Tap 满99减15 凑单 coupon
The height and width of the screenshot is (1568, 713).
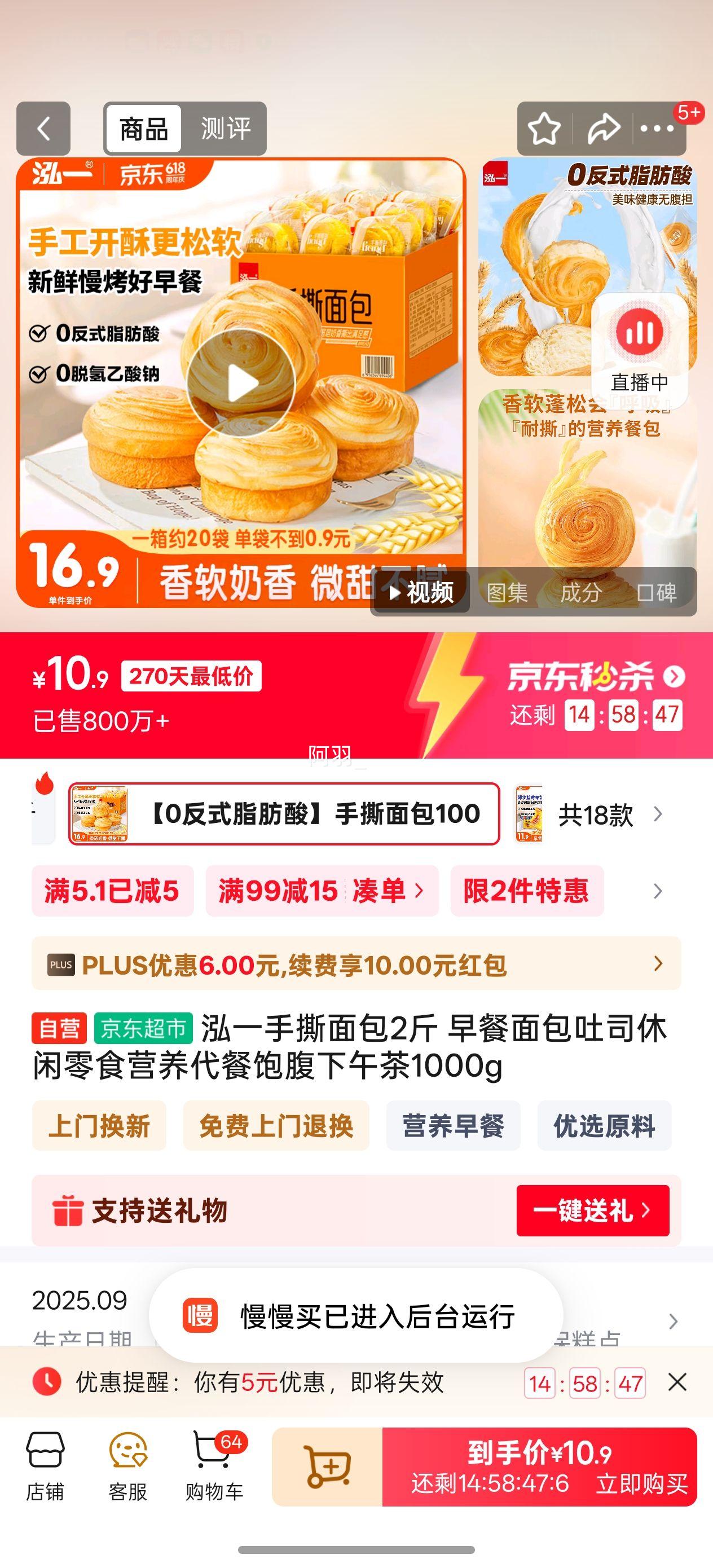(x=322, y=891)
